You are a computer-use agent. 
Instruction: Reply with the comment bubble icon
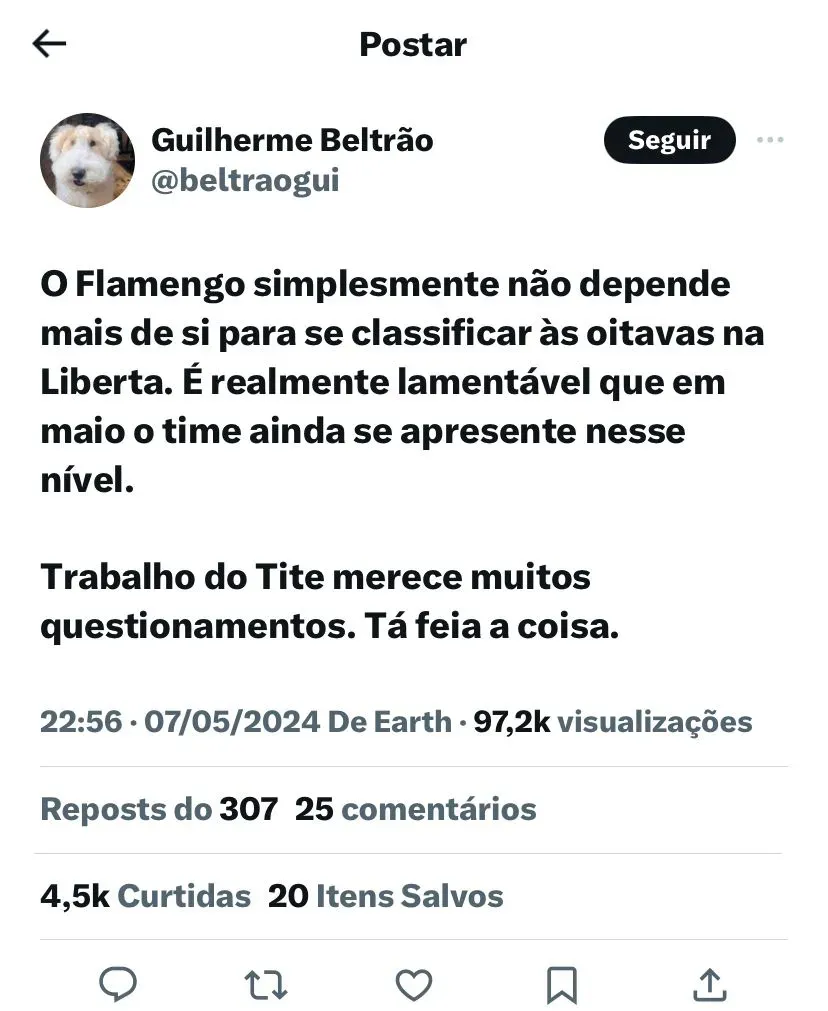click(117, 985)
